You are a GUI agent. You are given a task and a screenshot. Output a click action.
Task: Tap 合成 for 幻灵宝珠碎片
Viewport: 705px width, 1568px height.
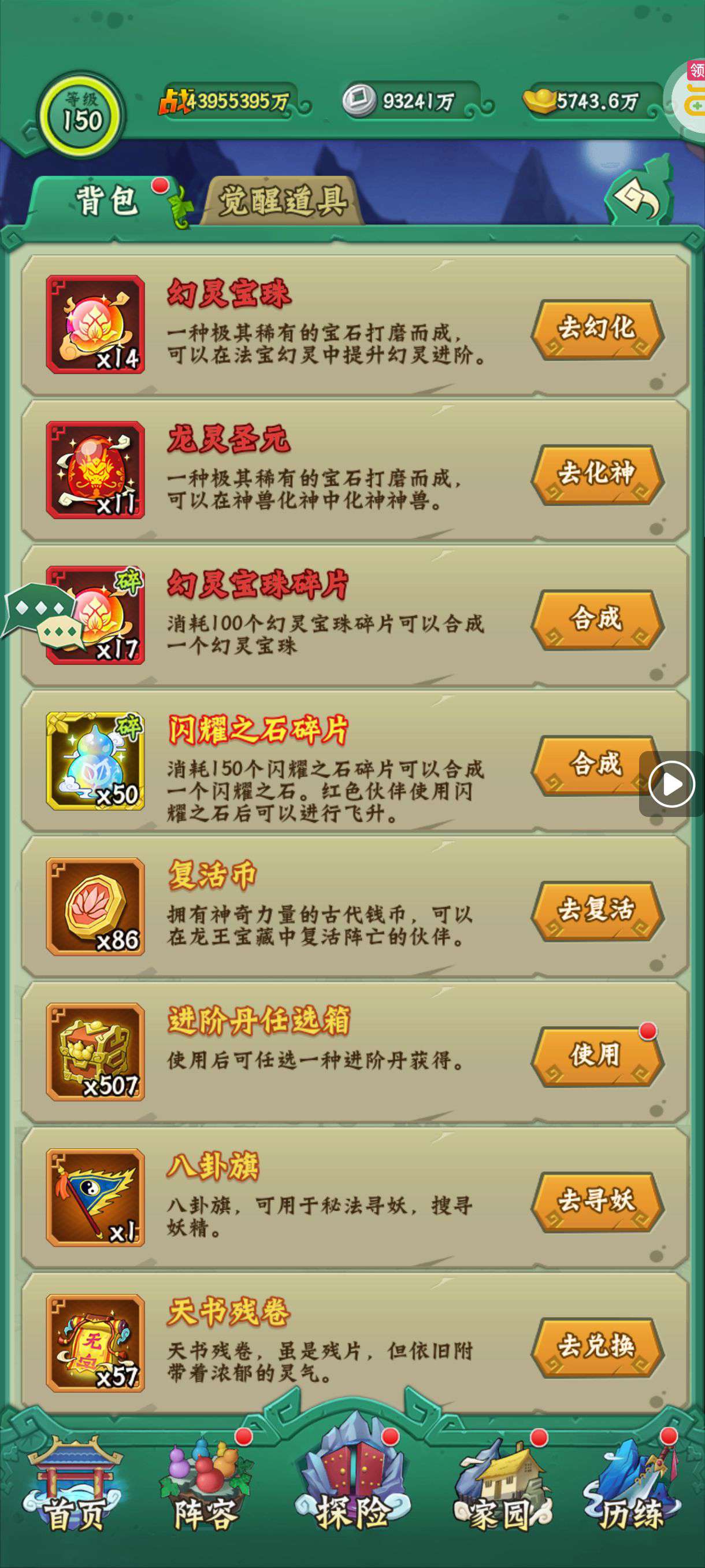pos(597,619)
